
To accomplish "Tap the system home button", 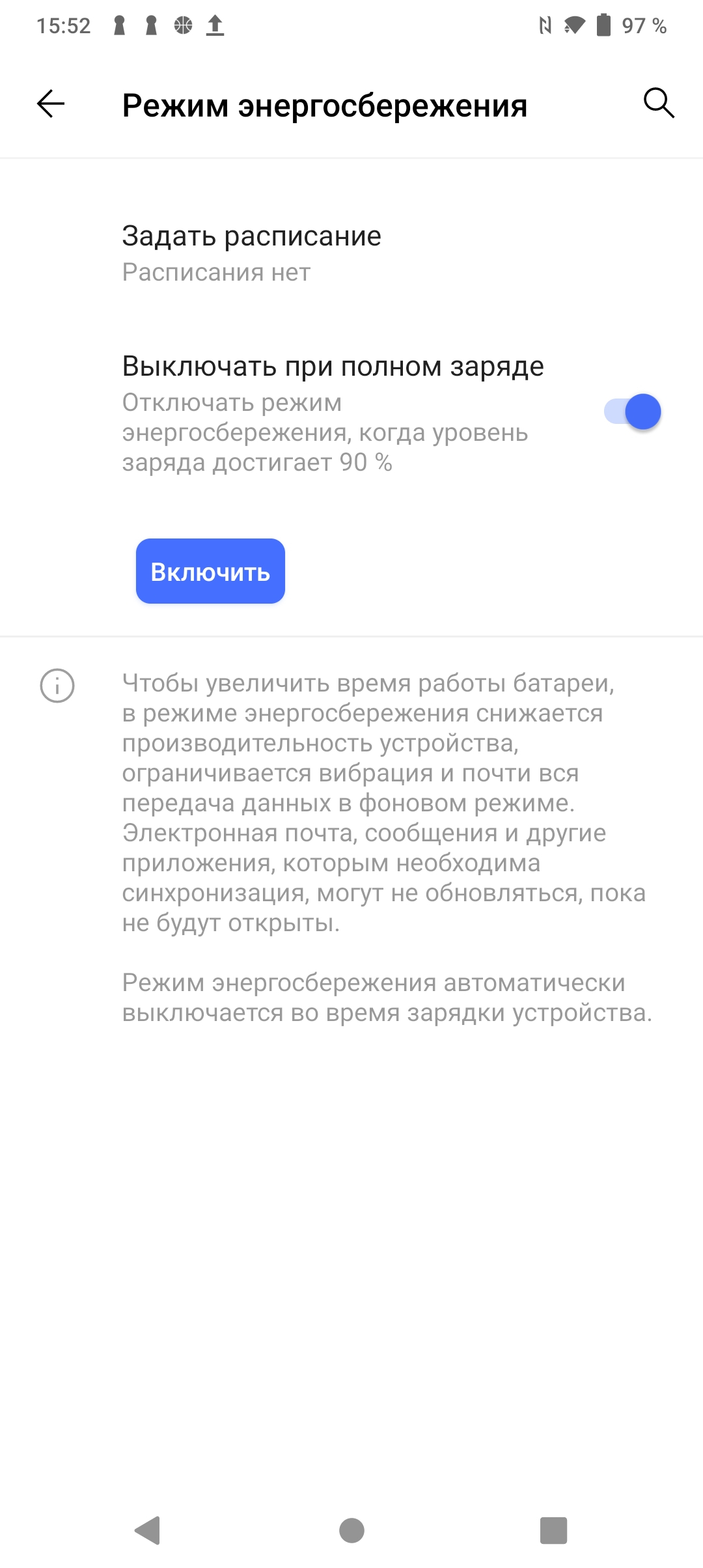I will pos(351,1530).
